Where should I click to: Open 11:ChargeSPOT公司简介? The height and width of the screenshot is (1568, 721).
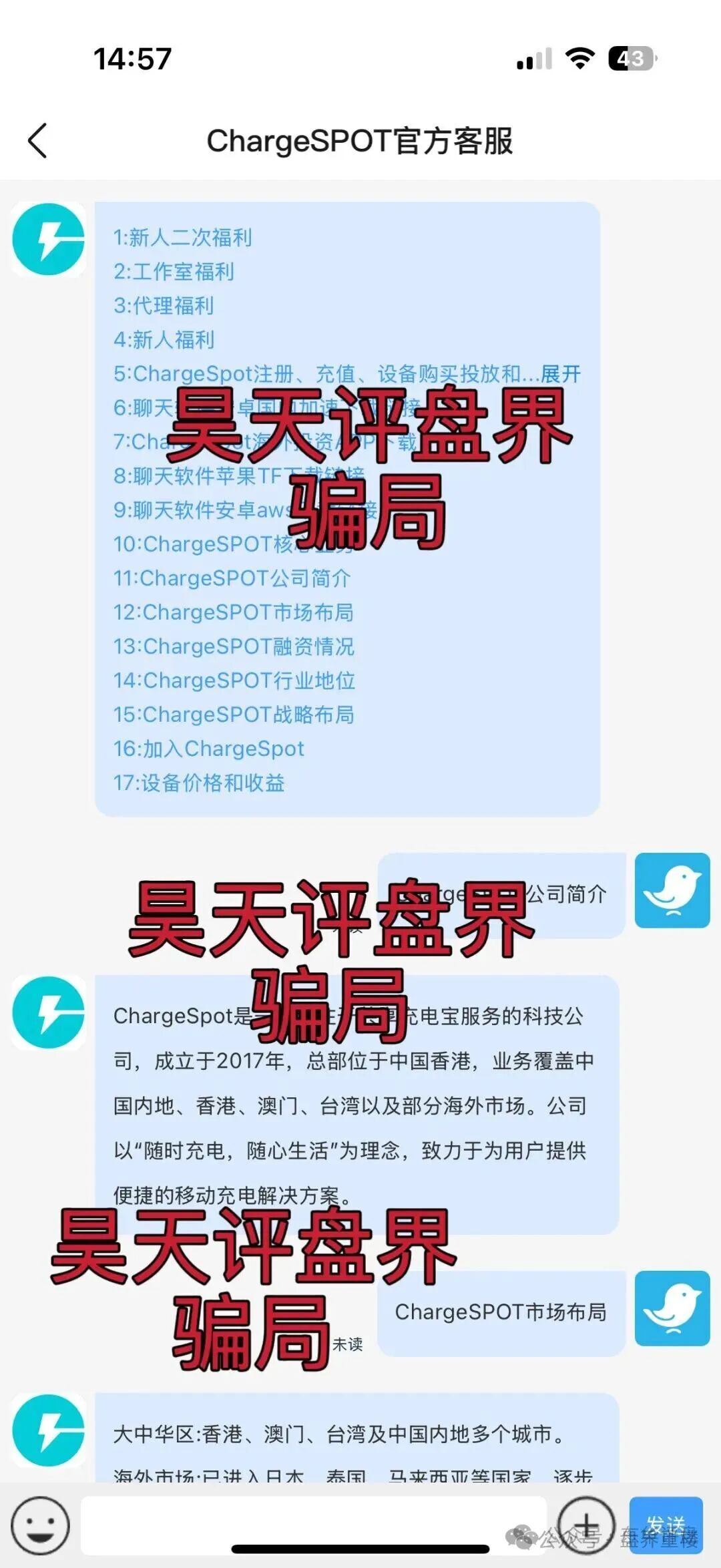point(232,578)
